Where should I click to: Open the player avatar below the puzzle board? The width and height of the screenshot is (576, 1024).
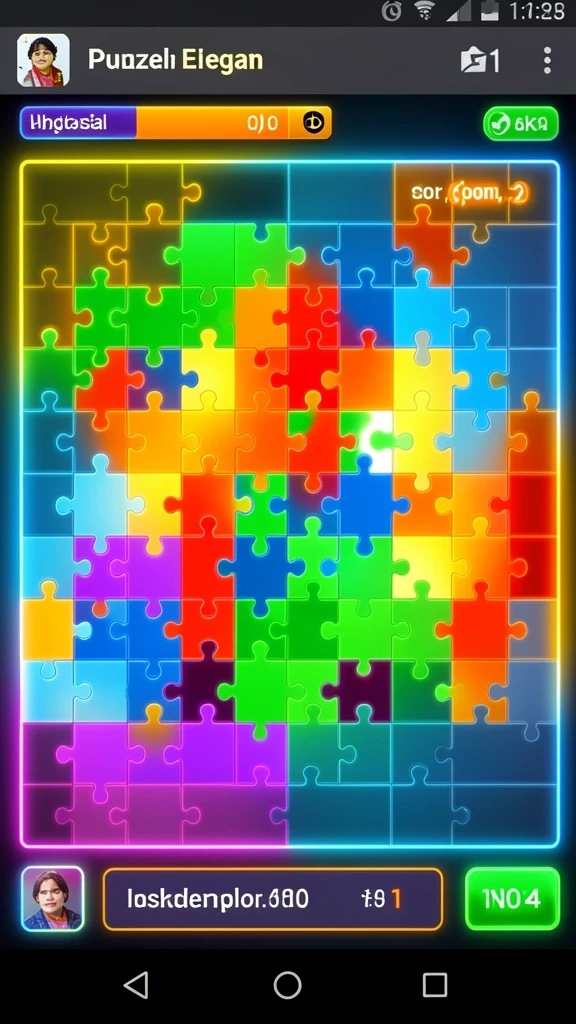(x=52, y=898)
